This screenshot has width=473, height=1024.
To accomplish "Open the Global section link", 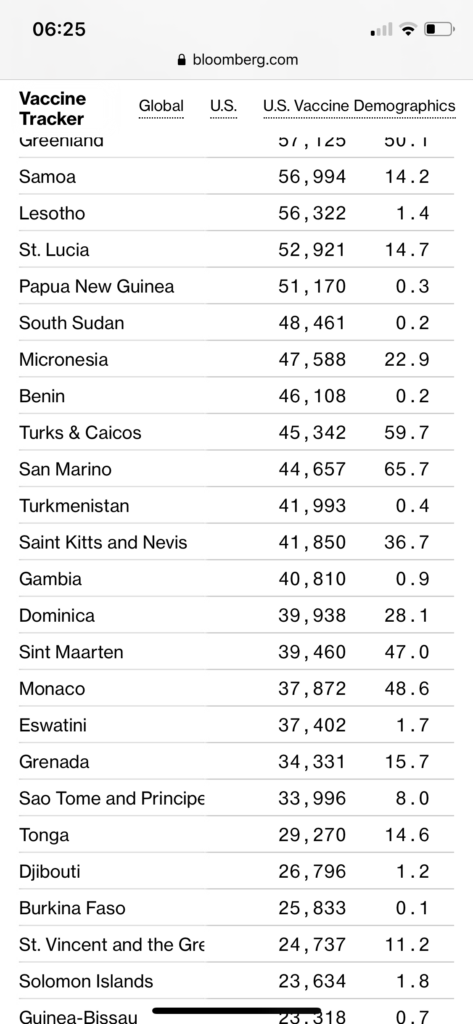I will 161,106.
